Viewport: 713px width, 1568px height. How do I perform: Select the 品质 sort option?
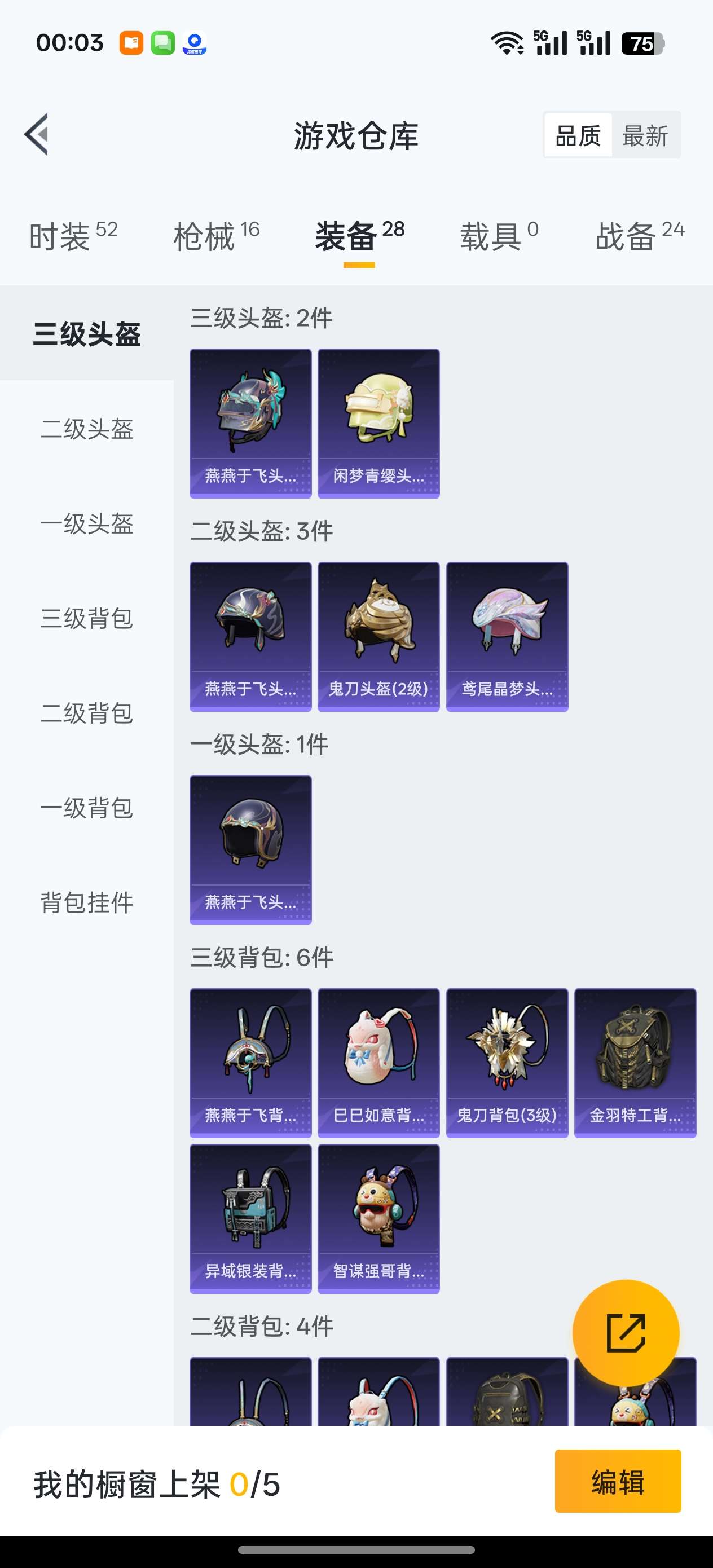578,135
